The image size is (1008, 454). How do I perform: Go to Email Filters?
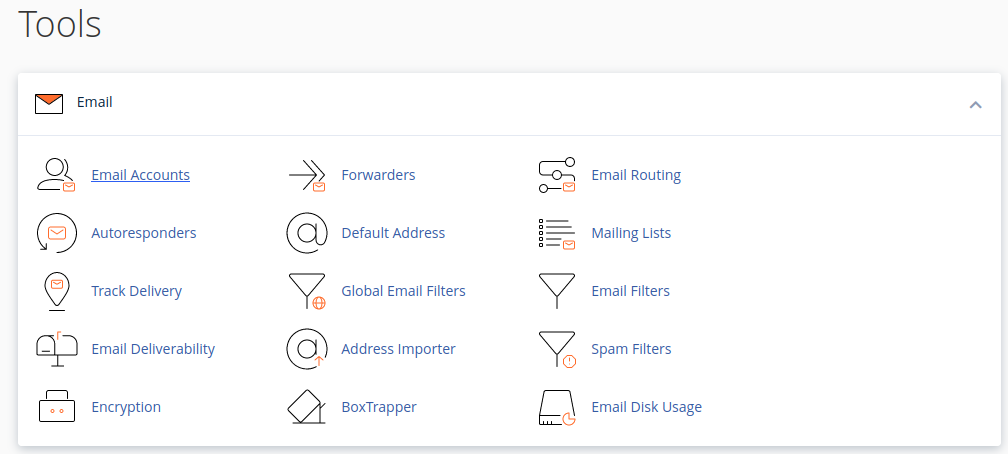[630, 291]
